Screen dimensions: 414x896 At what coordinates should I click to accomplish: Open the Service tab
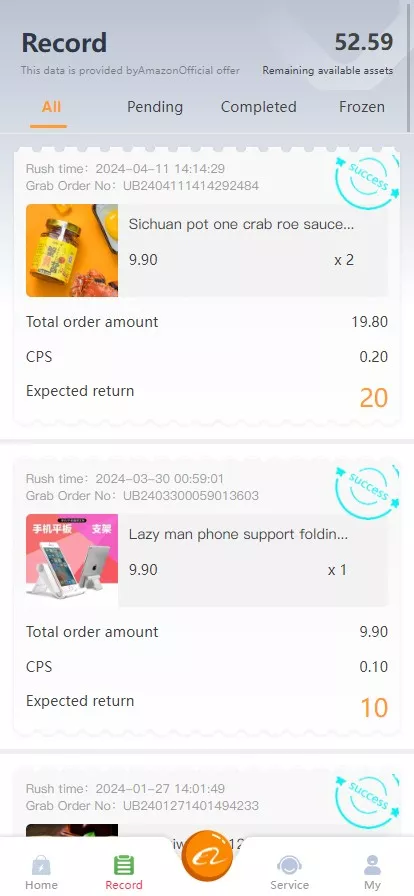[x=289, y=873]
